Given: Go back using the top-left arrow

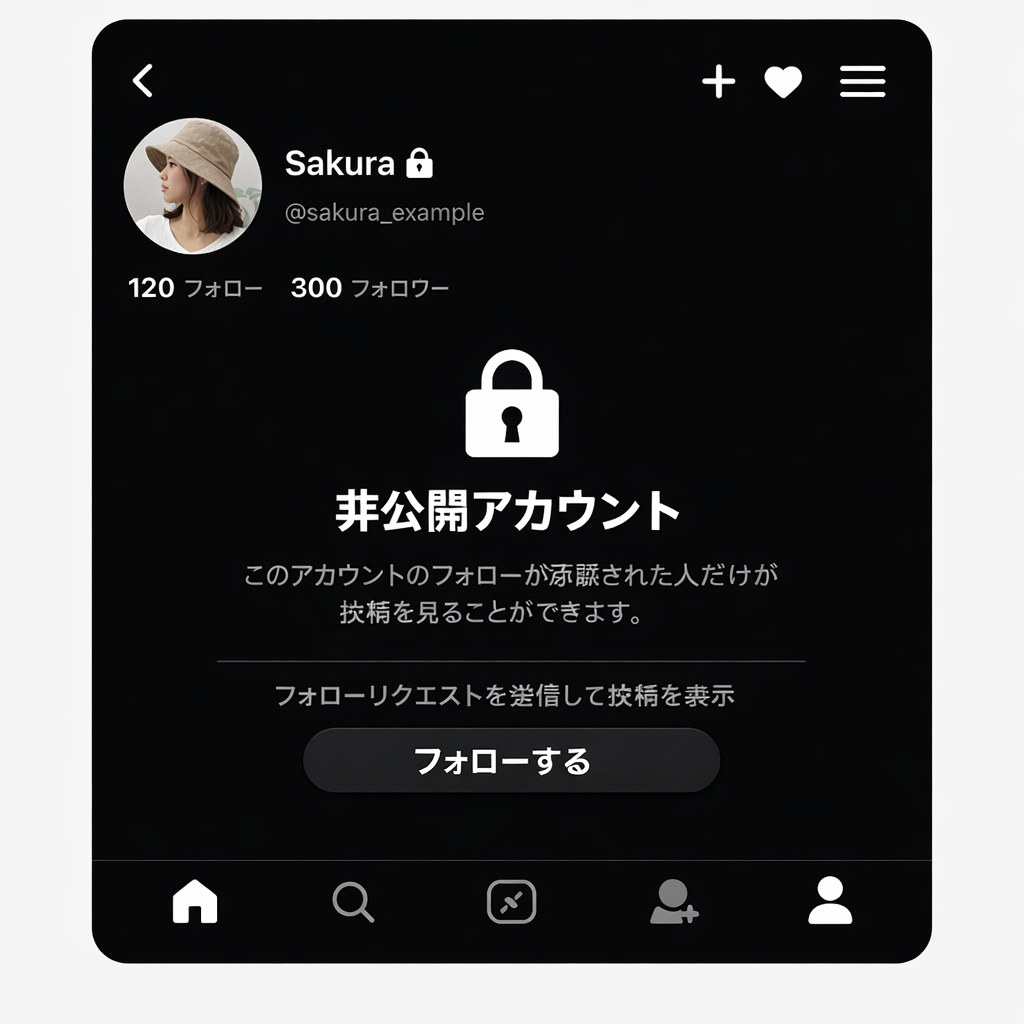Looking at the screenshot, I should pos(144,81).
